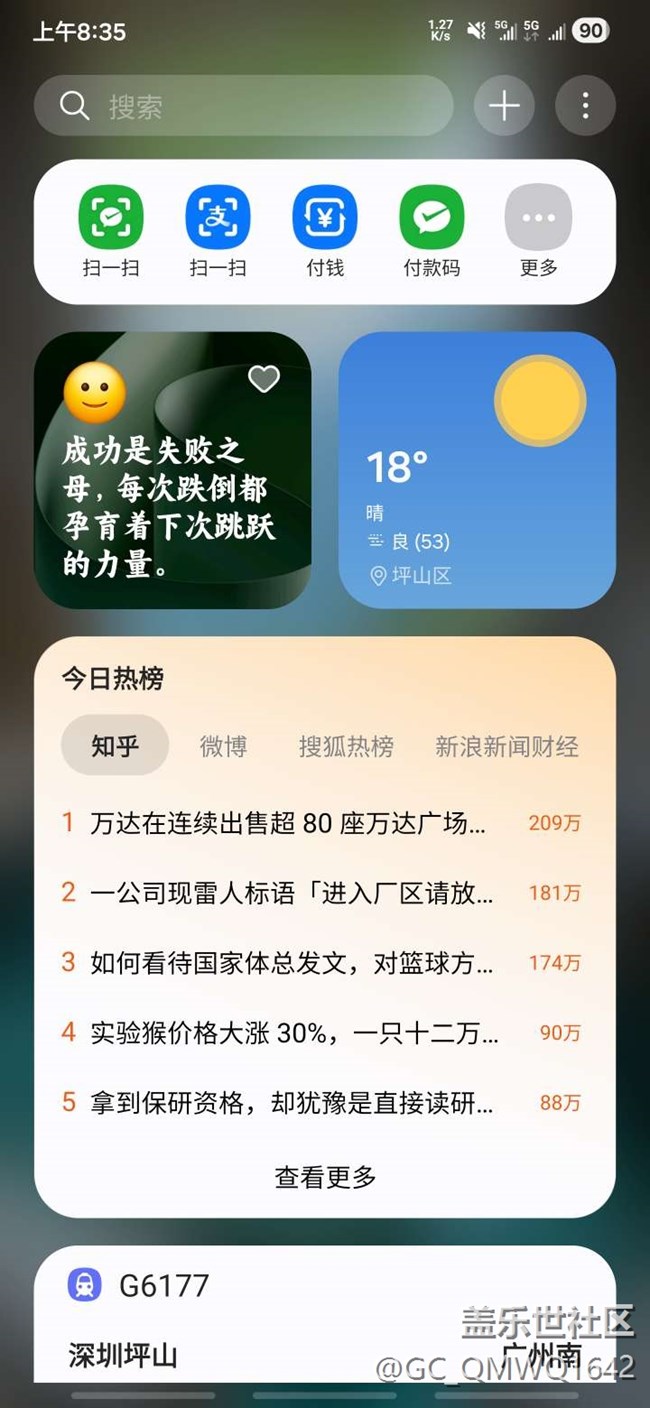Open the 付款码 payment code shortcut
Viewport: 650px width, 1408px height.
432,232
